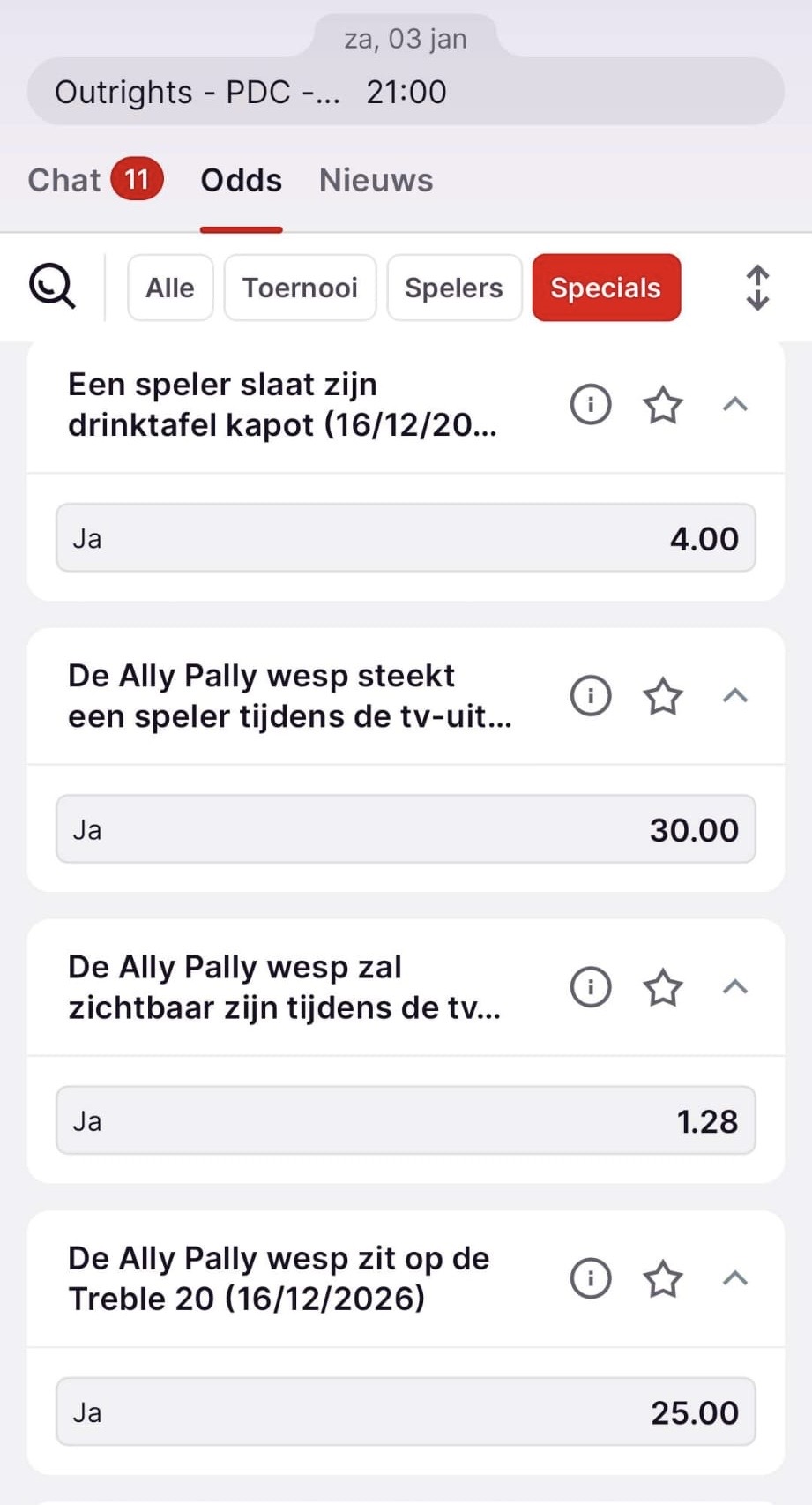Favorite the drinktafel kapot market
This screenshot has height=1505, width=812.
coord(662,405)
